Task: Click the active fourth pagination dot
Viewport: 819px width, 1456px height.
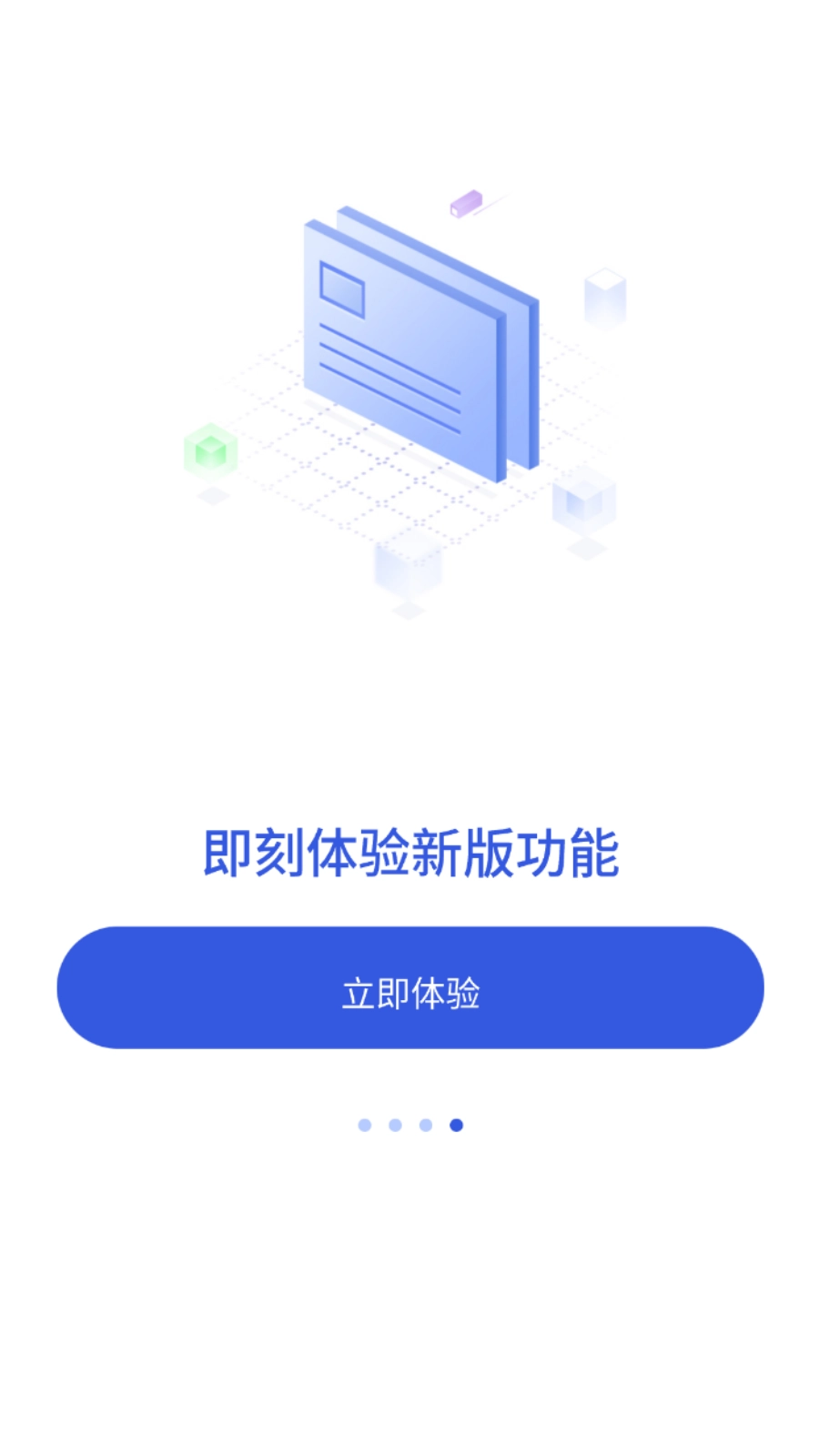Action: pyautogui.click(x=455, y=1126)
